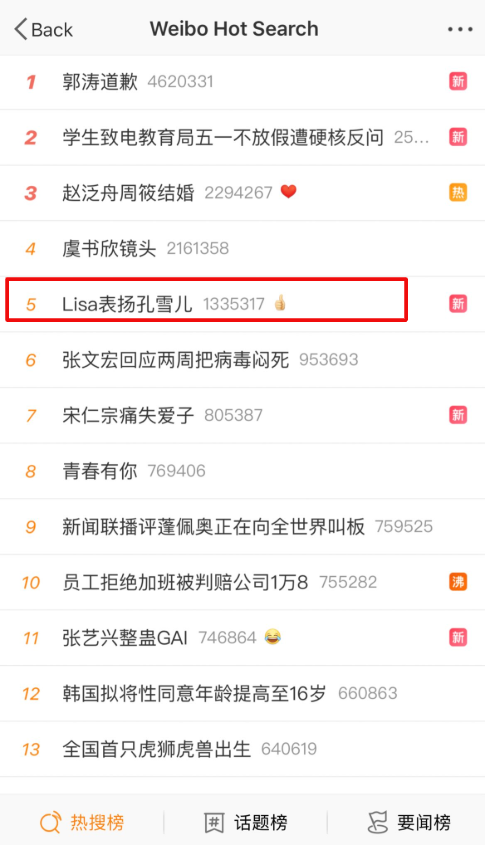Open the top trend 郭涛道歉

tap(242, 82)
